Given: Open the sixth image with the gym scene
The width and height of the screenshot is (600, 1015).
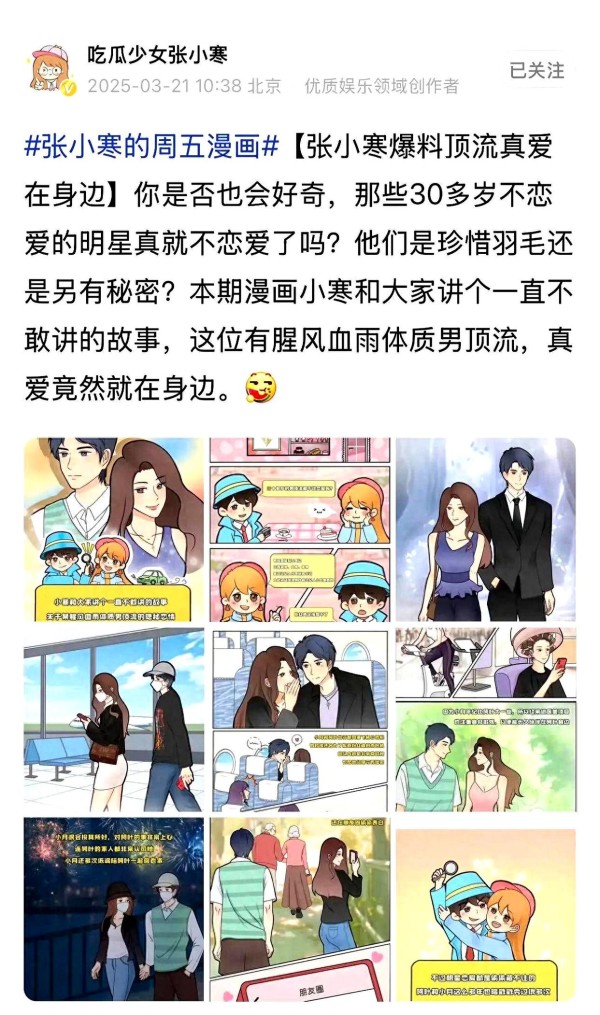Looking at the screenshot, I should 486,720.
